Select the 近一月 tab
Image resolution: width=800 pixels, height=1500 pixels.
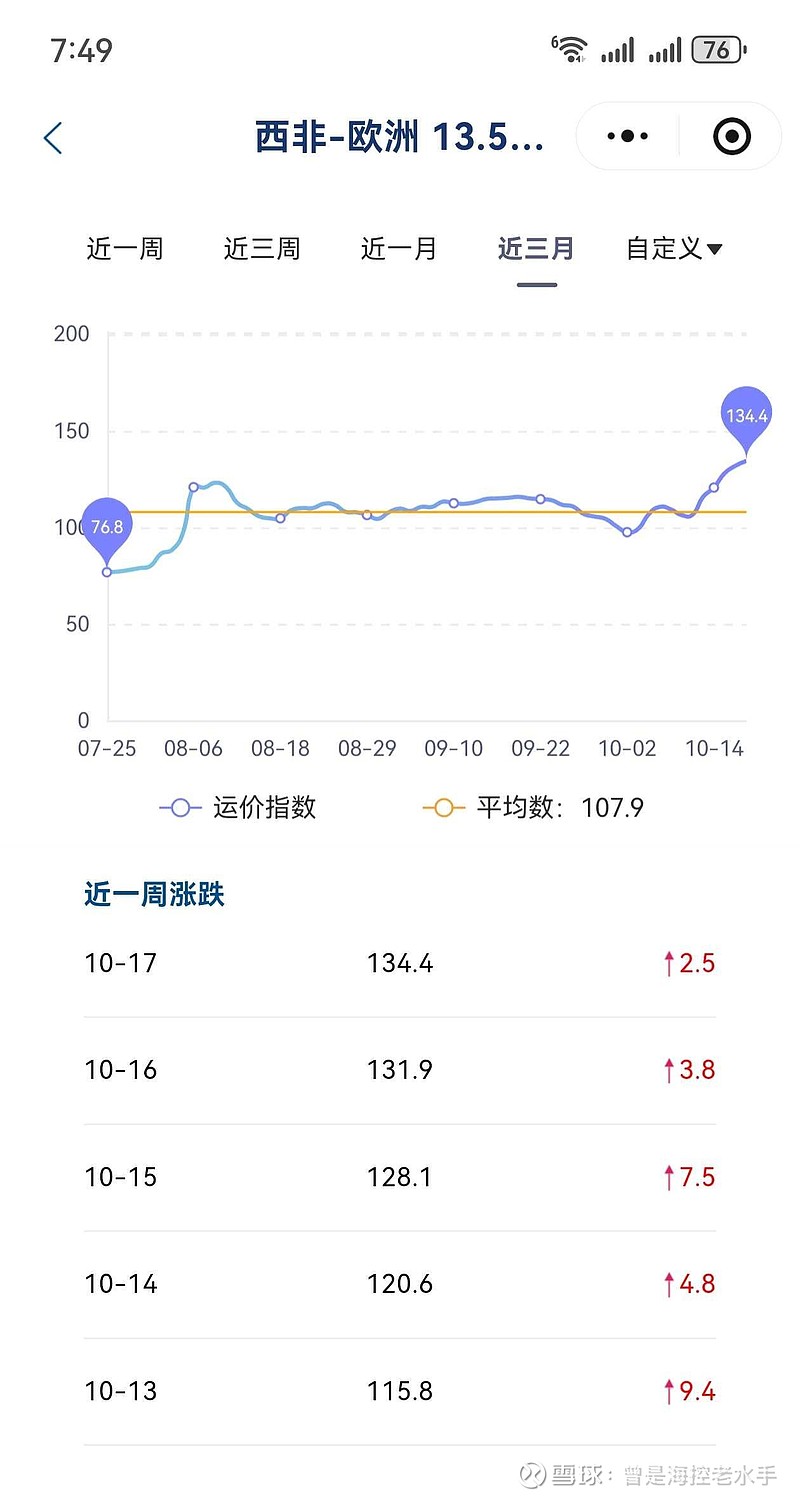coord(398,248)
